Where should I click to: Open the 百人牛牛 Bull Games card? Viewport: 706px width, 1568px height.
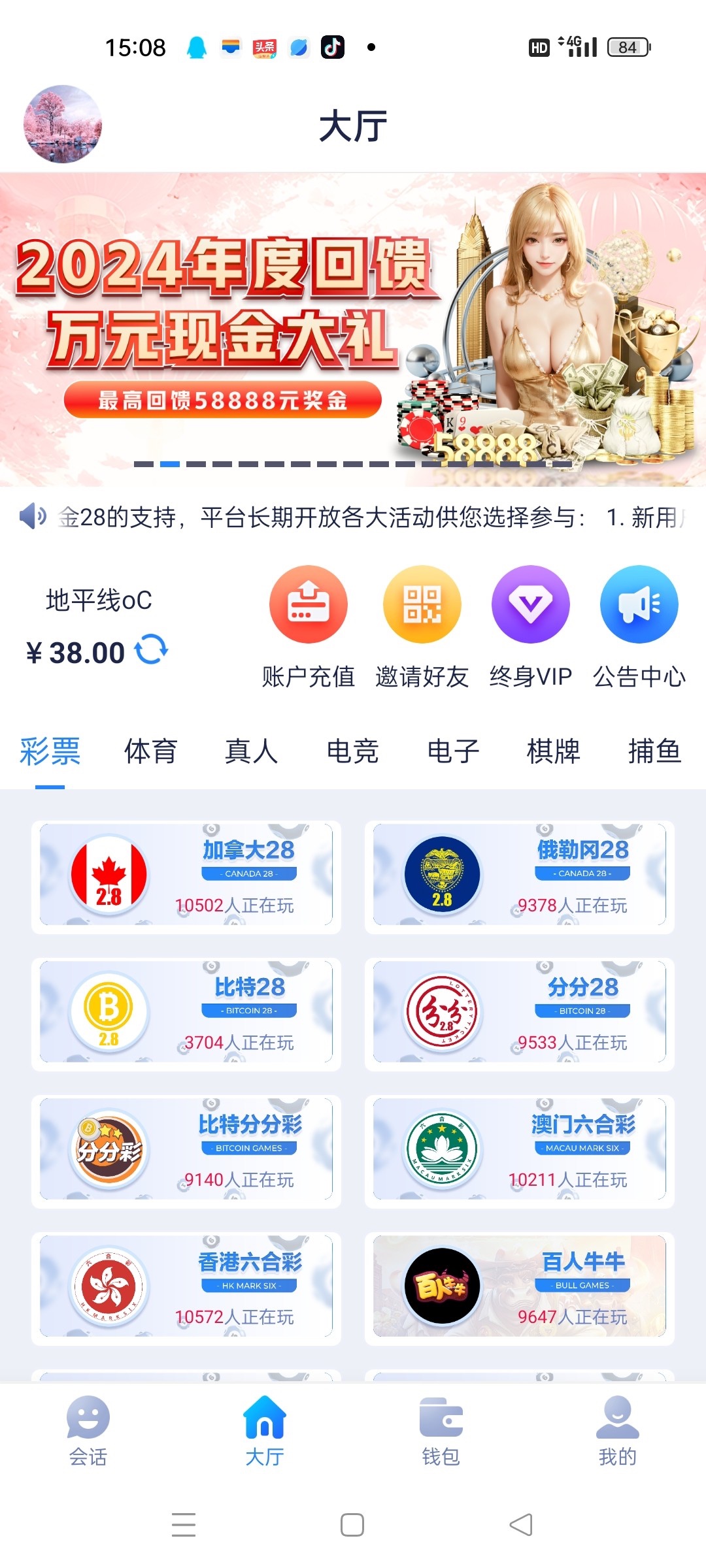point(518,1287)
